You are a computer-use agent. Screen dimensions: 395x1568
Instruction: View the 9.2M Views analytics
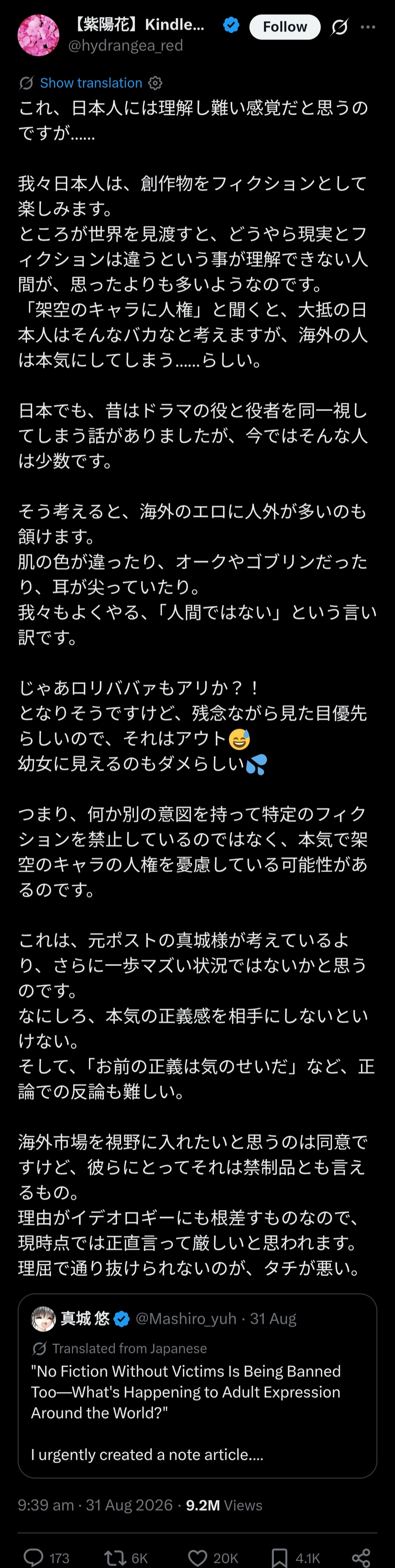[x=224, y=1505]
